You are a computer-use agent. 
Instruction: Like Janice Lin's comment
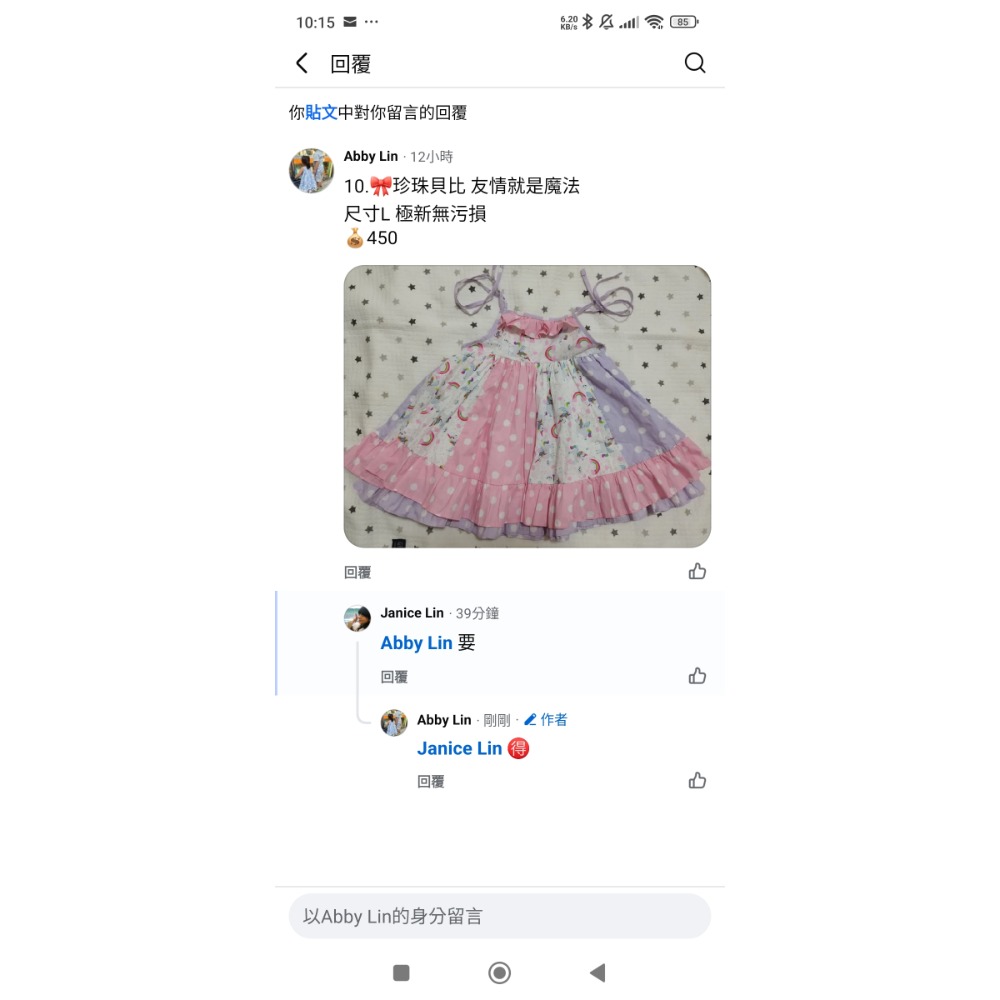(x=697, y=676)
